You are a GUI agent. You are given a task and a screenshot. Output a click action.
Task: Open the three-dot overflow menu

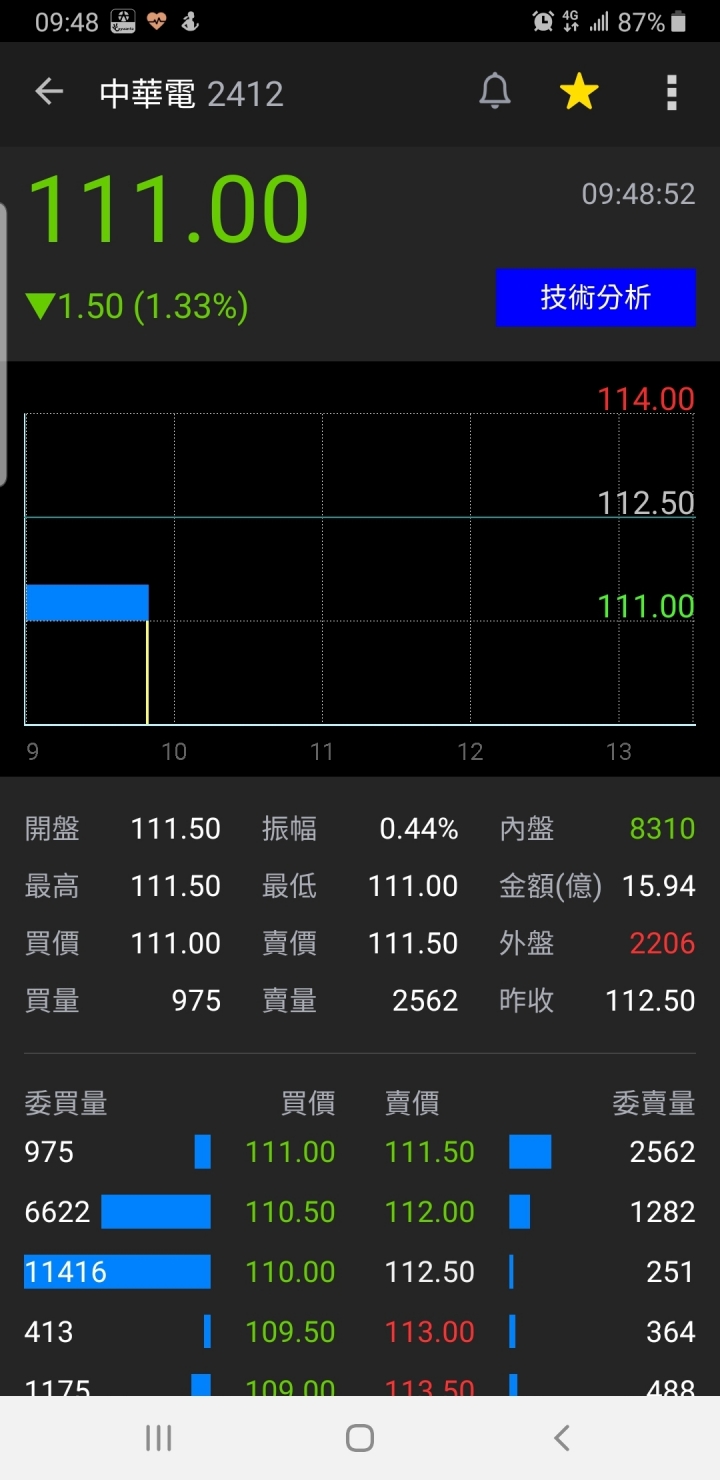pos(672,93)
